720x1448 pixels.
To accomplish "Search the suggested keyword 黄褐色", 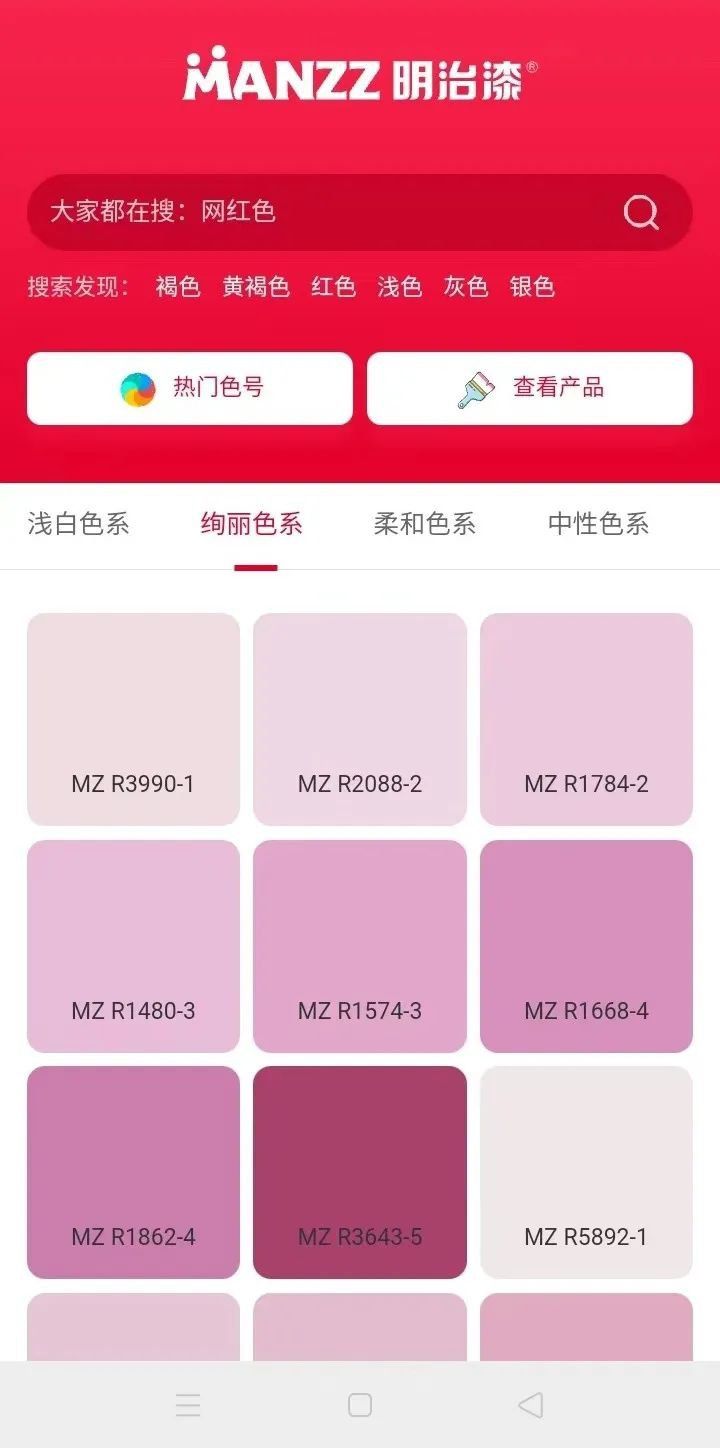I will pos(256,288).
